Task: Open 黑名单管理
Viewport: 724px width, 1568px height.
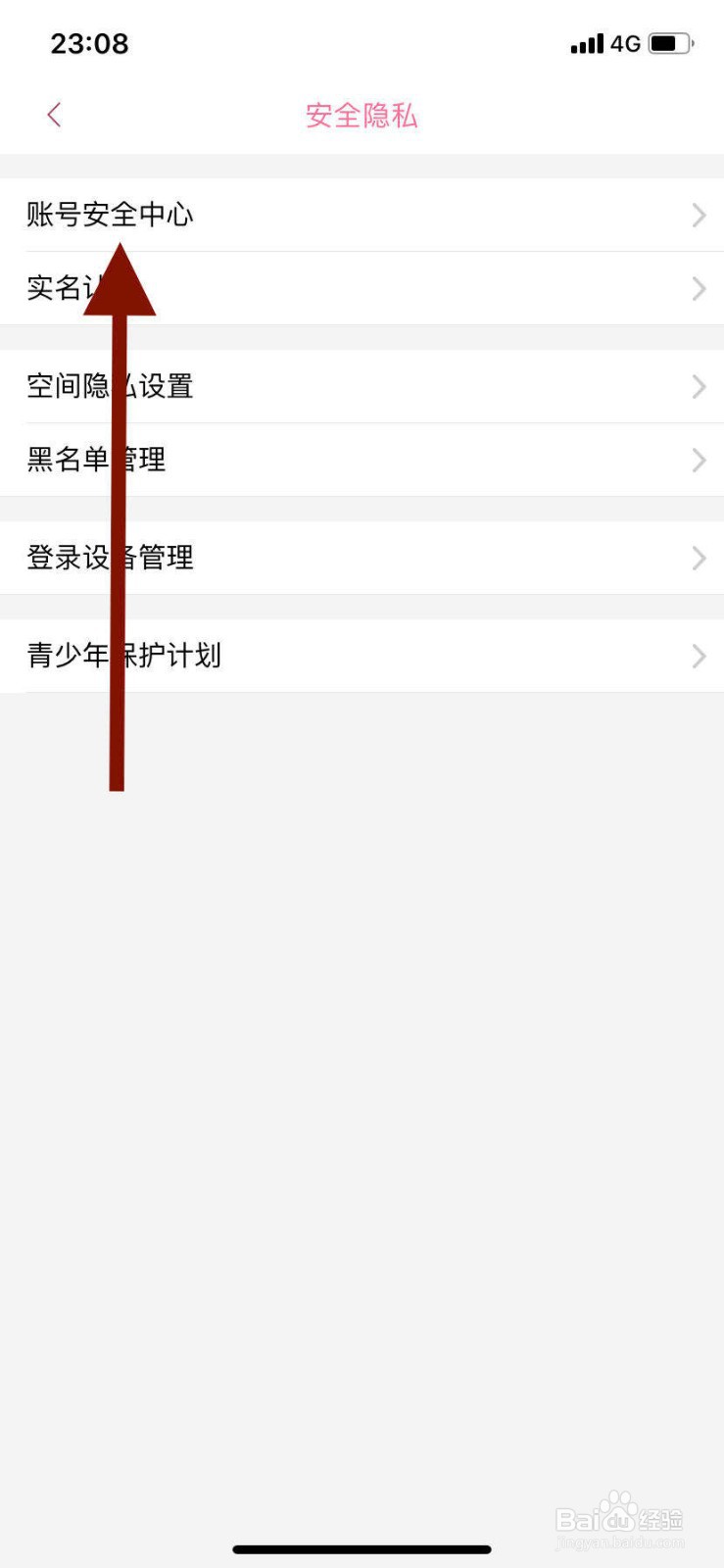Action: [96, 460]
